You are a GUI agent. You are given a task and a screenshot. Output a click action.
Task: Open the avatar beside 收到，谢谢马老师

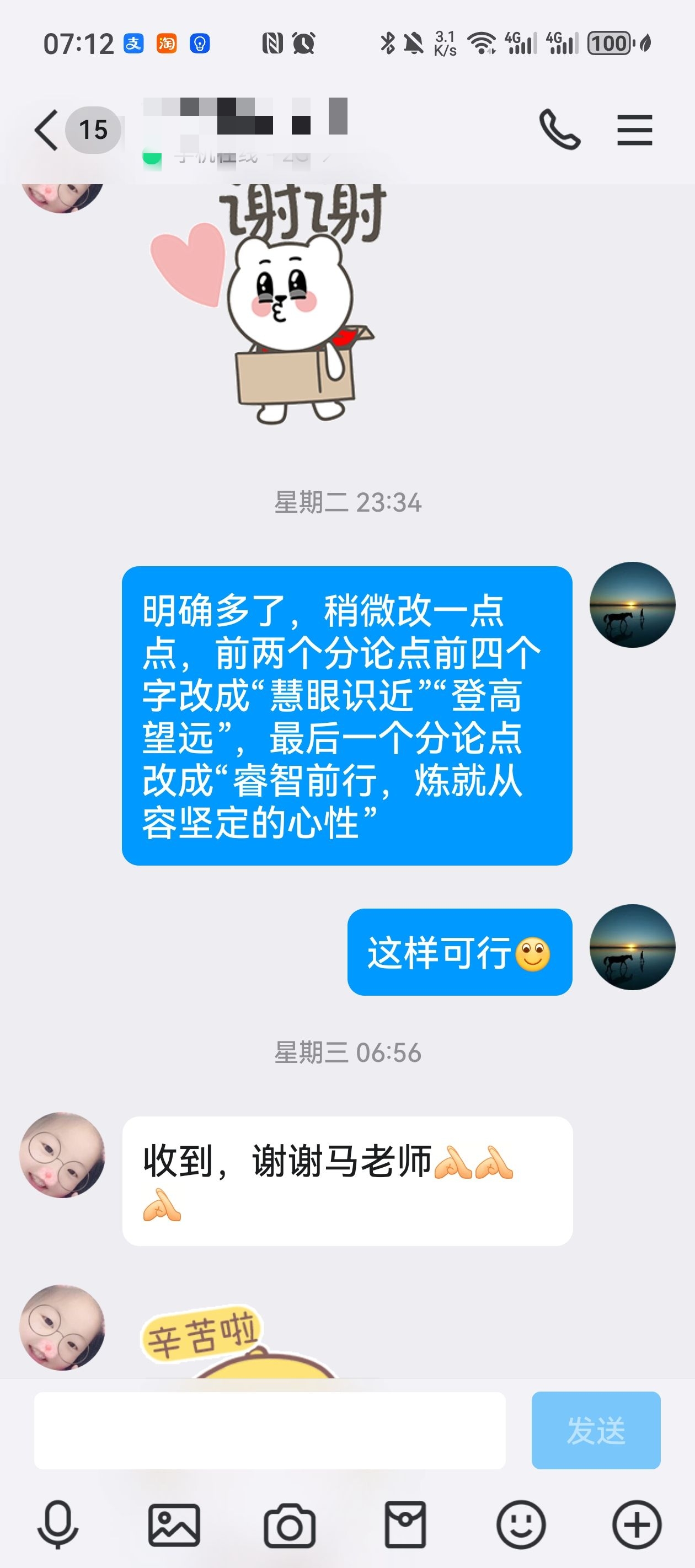(x=62, y=1154)
